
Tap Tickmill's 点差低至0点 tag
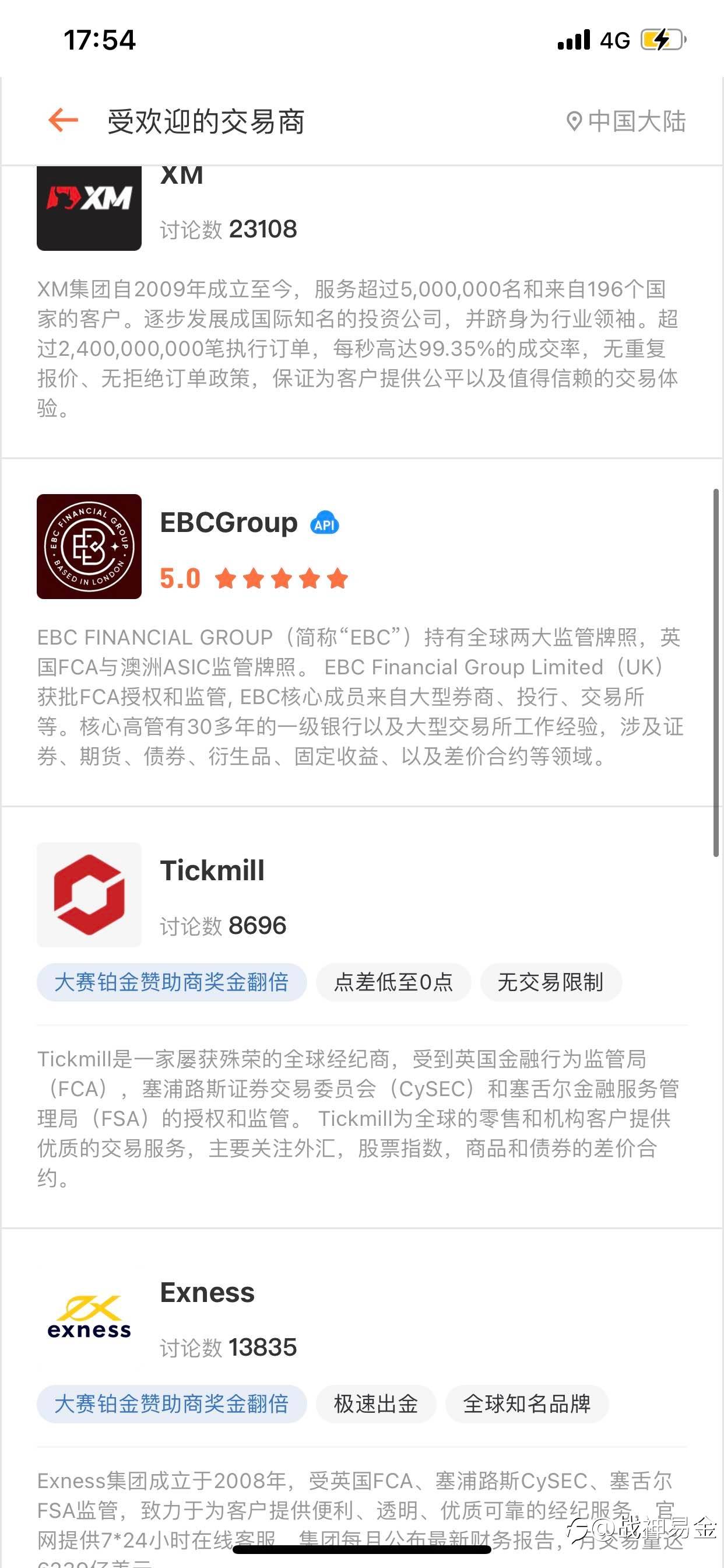(x=393, y=982)
